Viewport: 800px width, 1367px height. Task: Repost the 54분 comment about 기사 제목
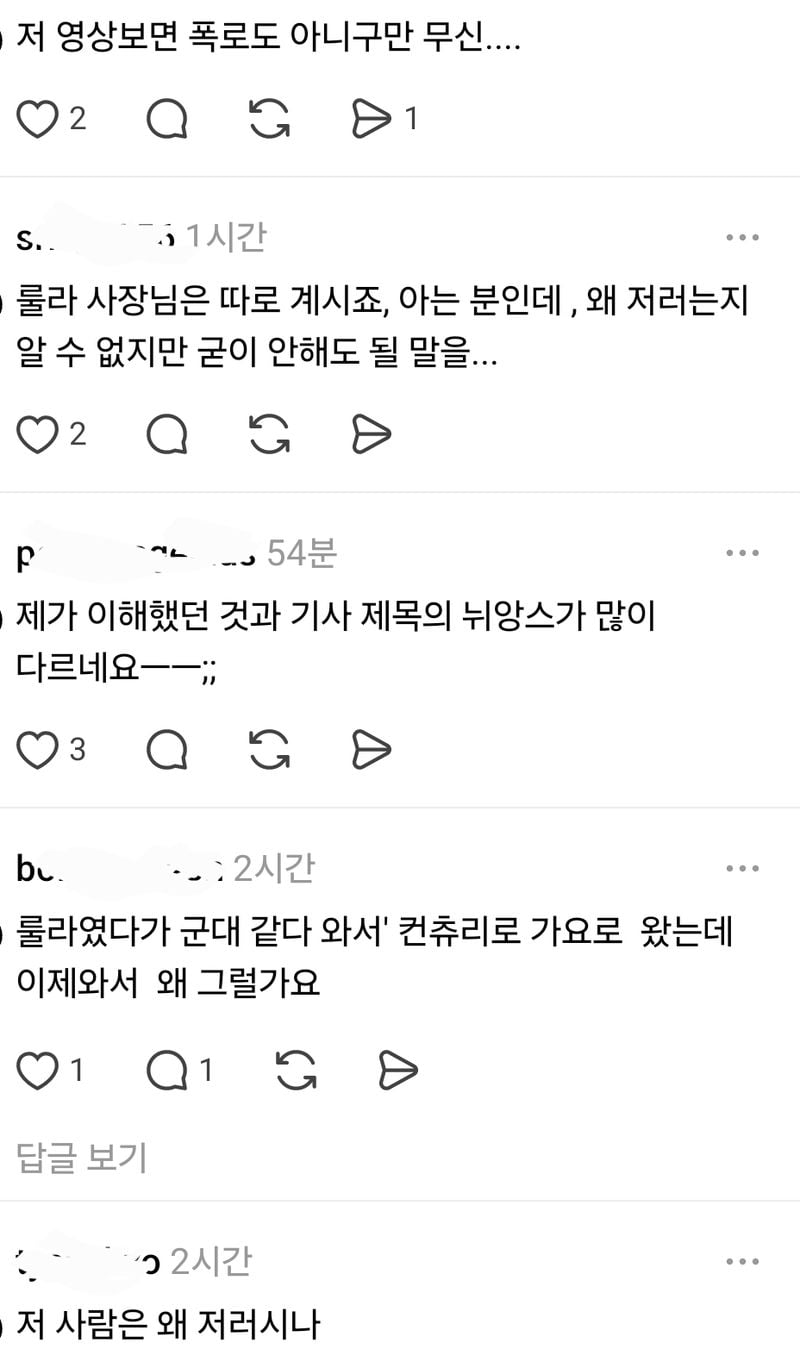(269, 750)
